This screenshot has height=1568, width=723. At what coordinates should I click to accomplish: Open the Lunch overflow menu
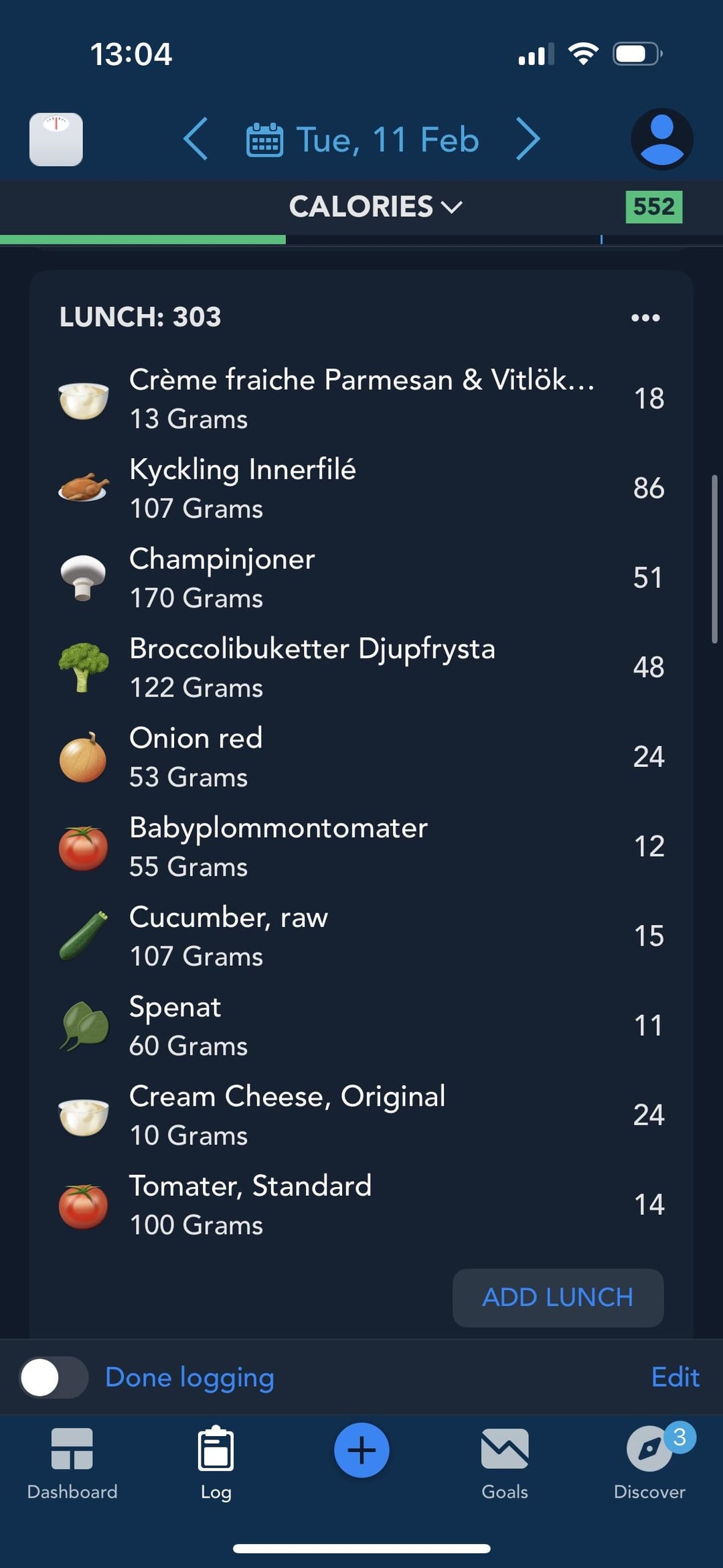[x=645, y=317]
